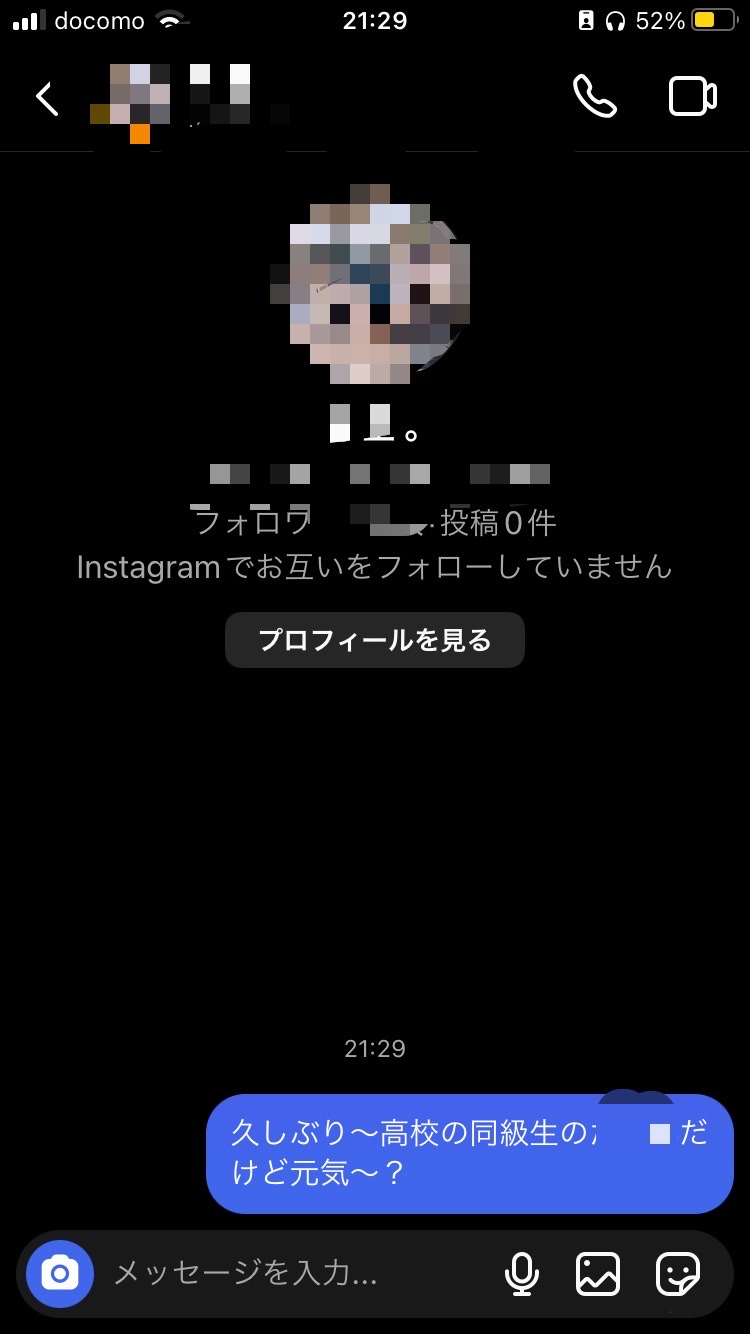Start a voice call
The image size is (750, 1334).
coord(595,96)
